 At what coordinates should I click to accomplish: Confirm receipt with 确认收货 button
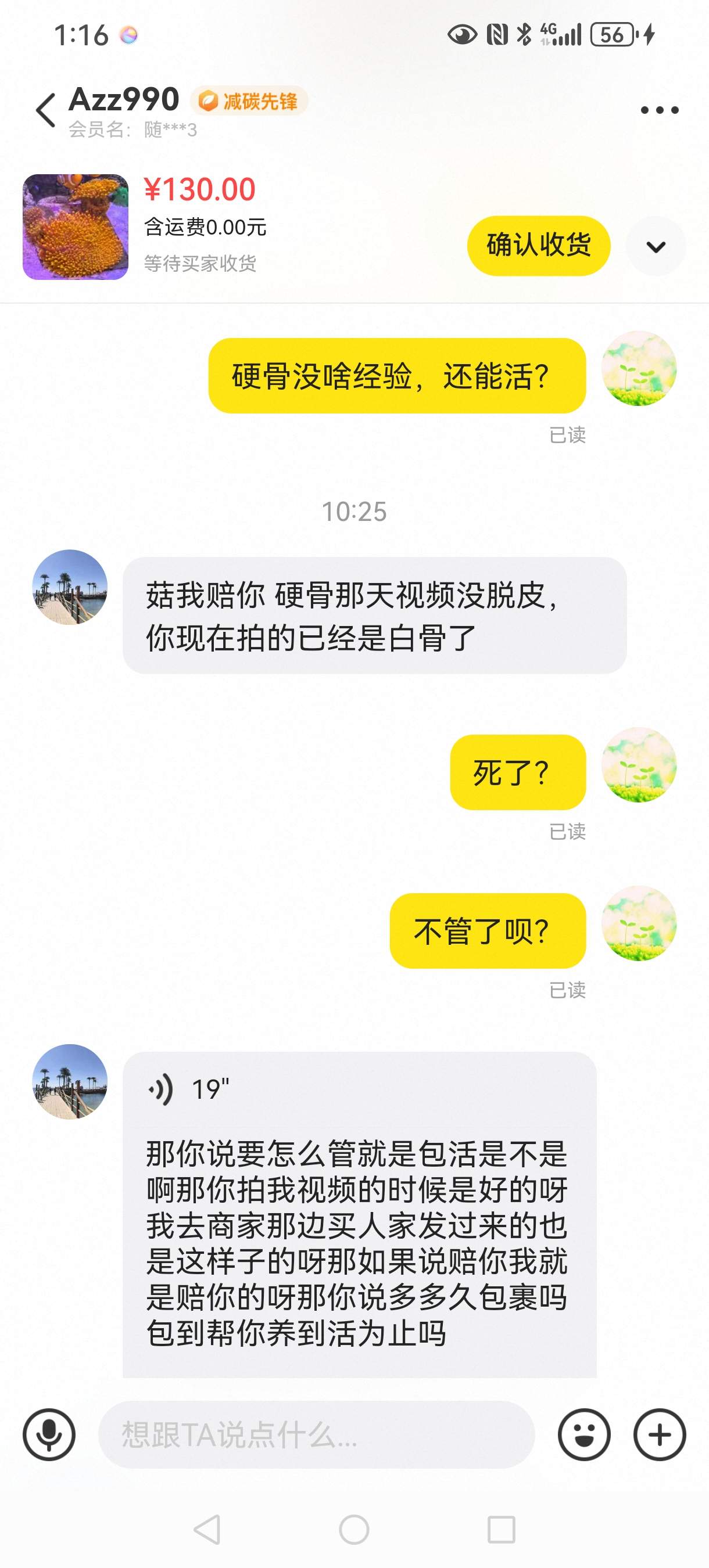point(539,246)
